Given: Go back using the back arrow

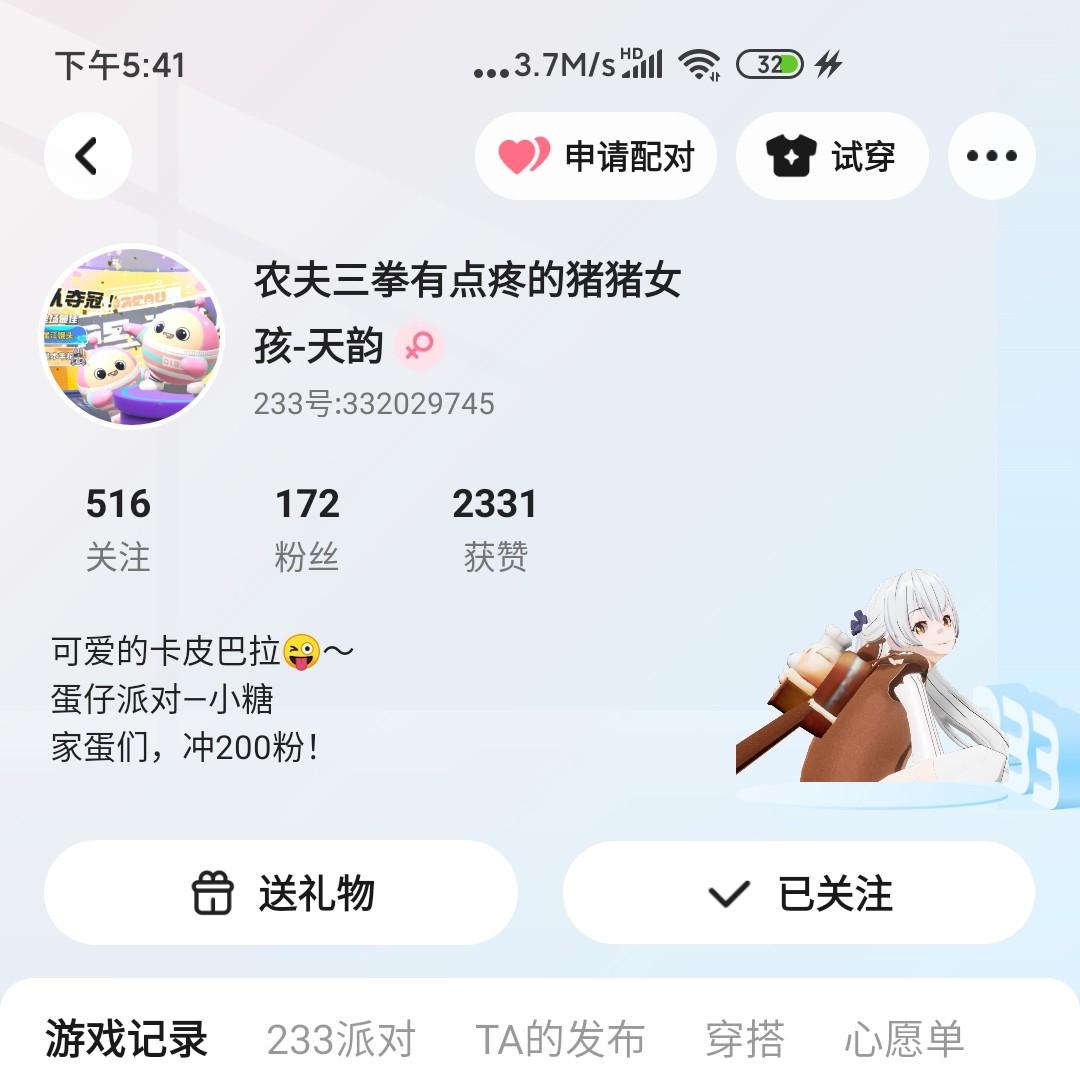Looking at the screenshot, I should [x=87, y=157].
